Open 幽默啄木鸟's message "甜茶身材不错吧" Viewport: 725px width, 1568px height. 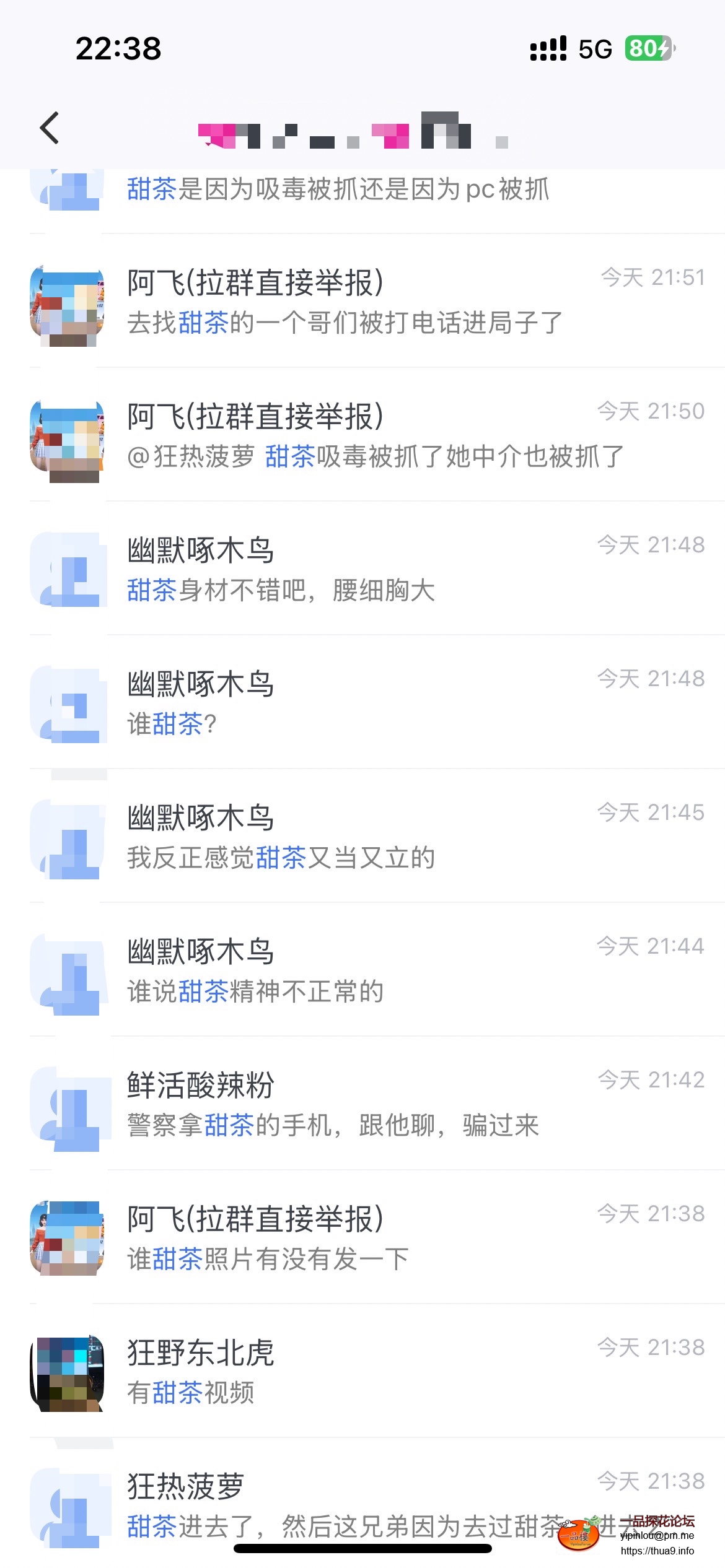[x=372, y=570]
